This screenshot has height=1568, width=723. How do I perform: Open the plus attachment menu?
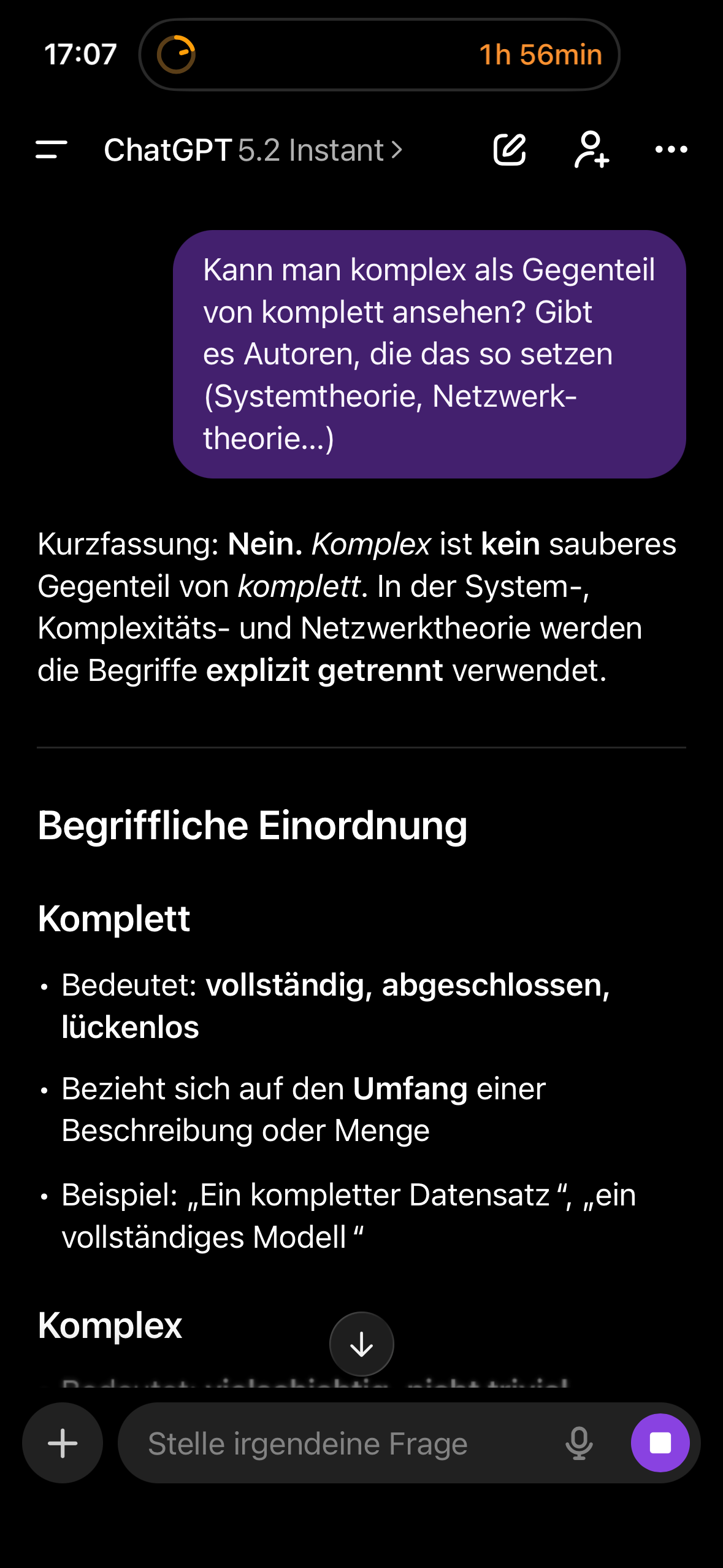(63, 1443)
